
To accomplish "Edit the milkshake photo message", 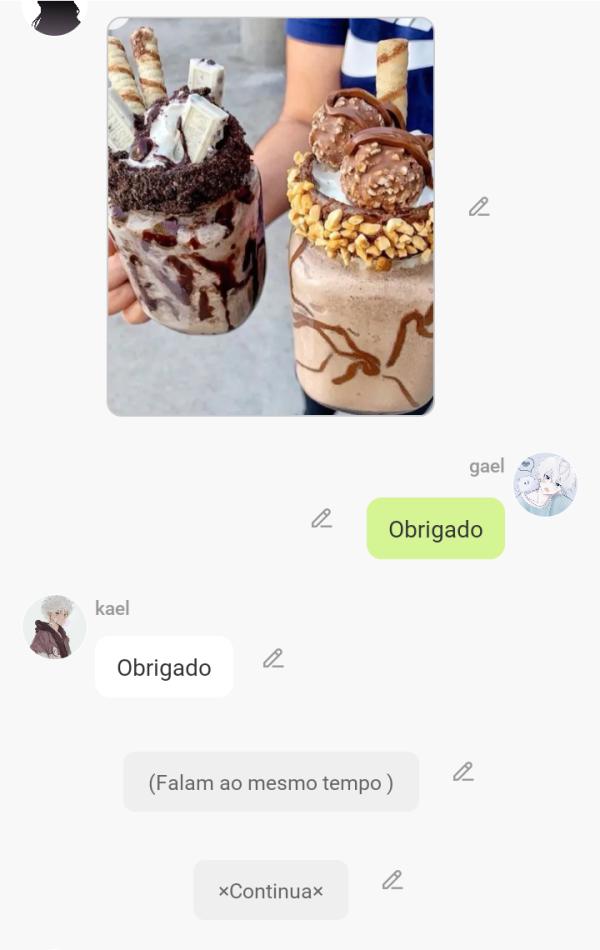I will click(479, 207).
